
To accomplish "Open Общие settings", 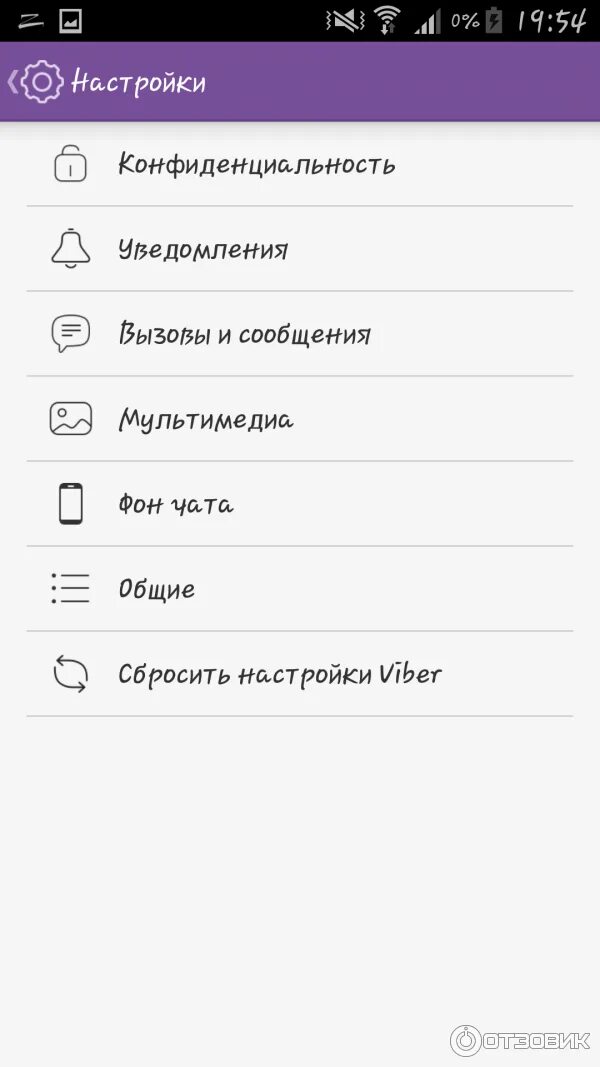I will (157, 589).
